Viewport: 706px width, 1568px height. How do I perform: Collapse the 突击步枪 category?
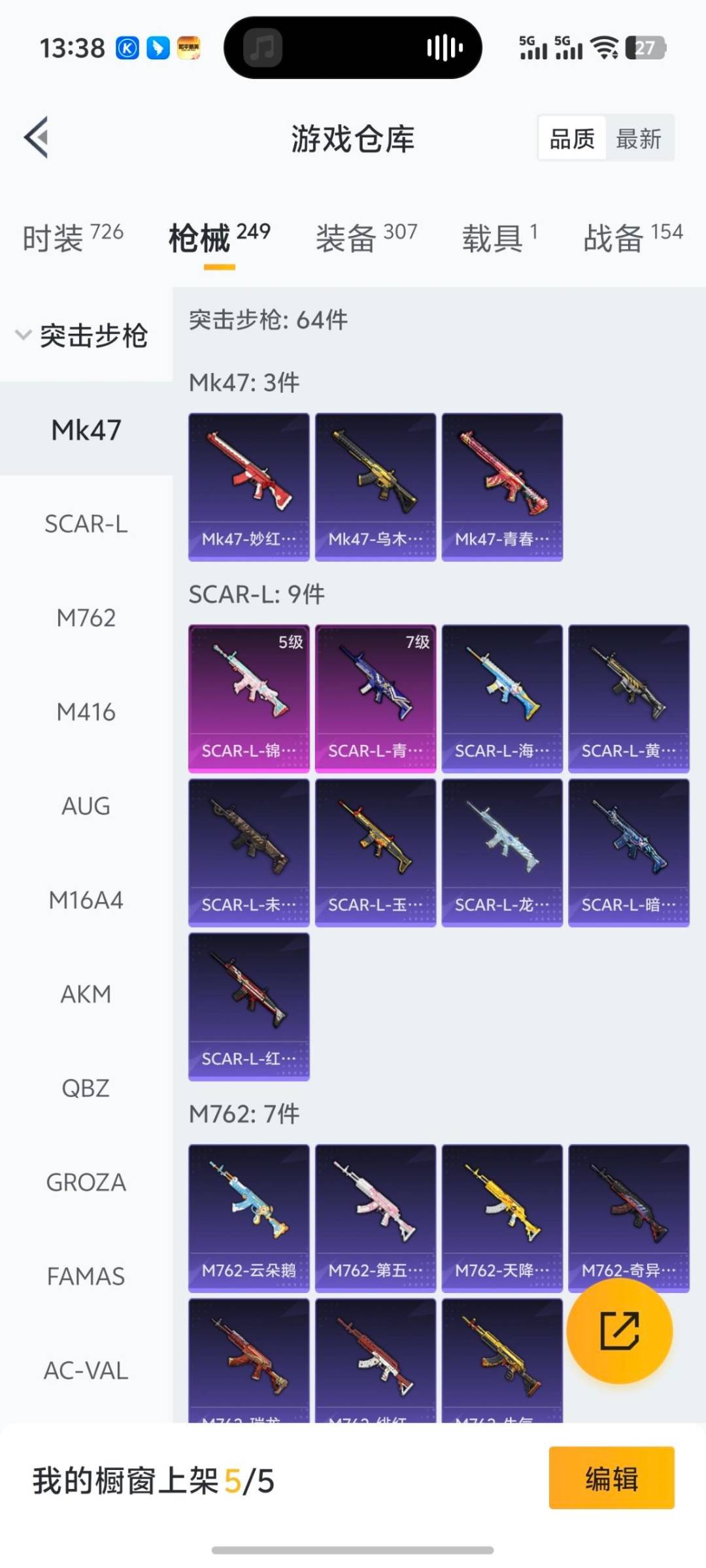[x=82, y=336]
